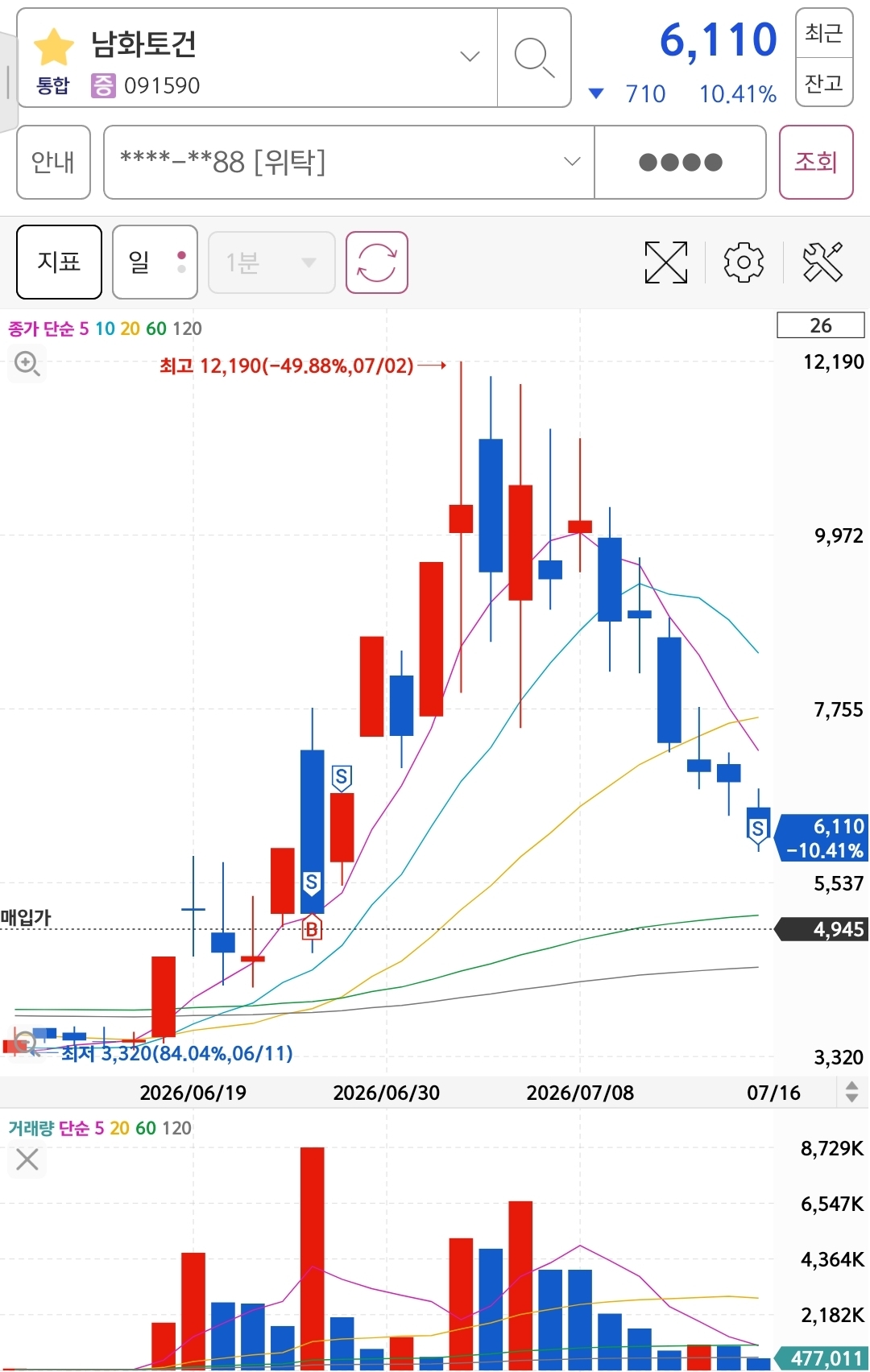
Task: Zoom in the chart with magnifier
Action: coord(27,364)
